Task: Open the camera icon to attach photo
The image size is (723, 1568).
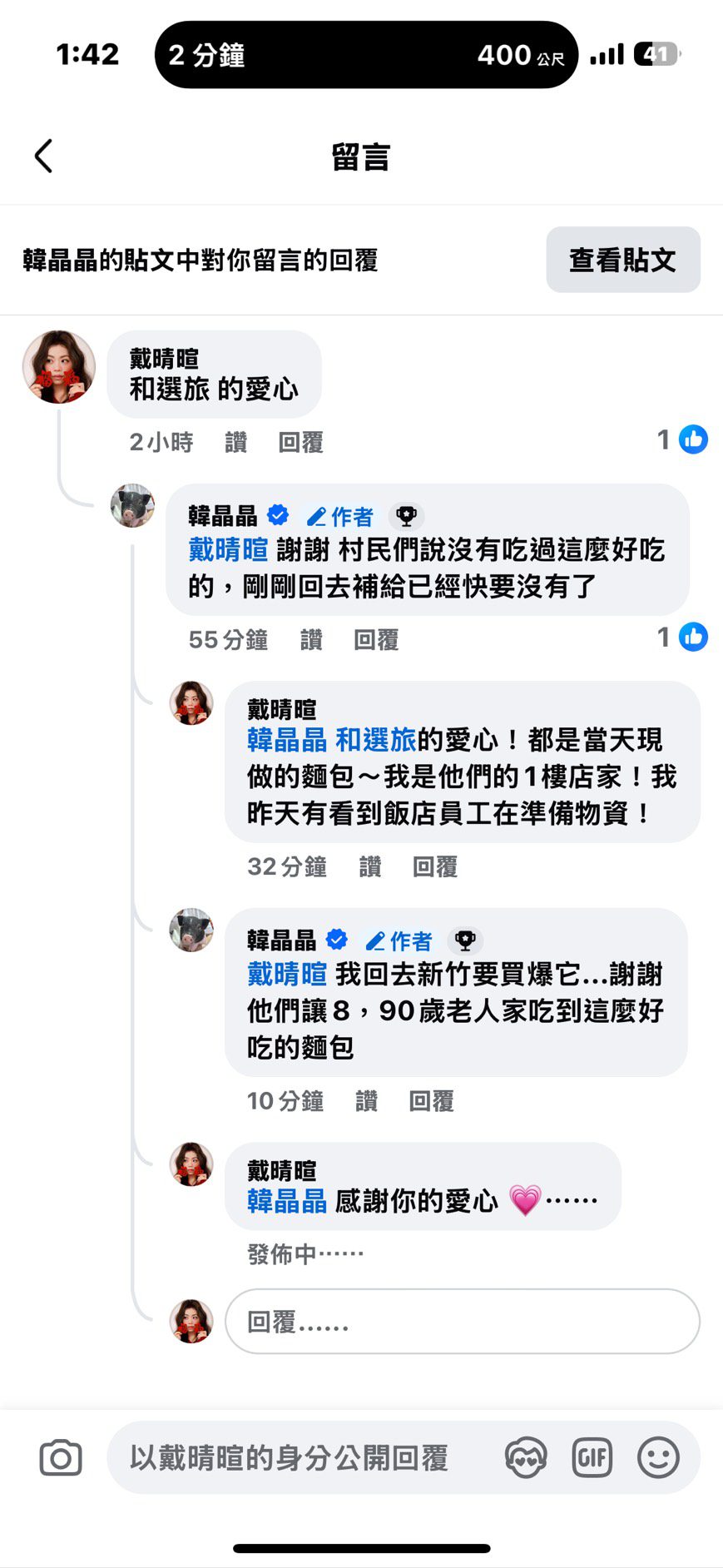Action: (x=61, y=1457)
